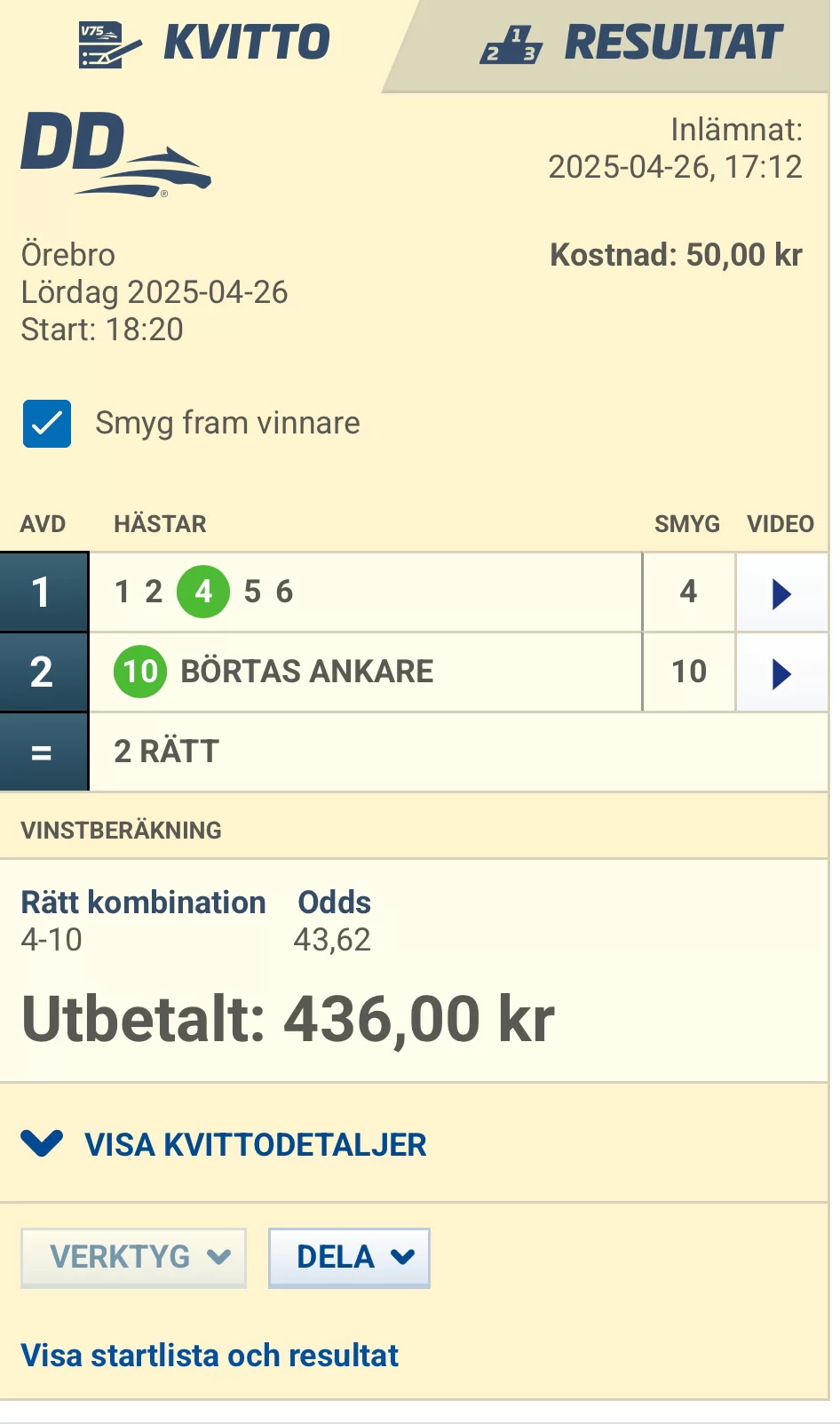Play the video for avdelning 2

click(781, 673)
